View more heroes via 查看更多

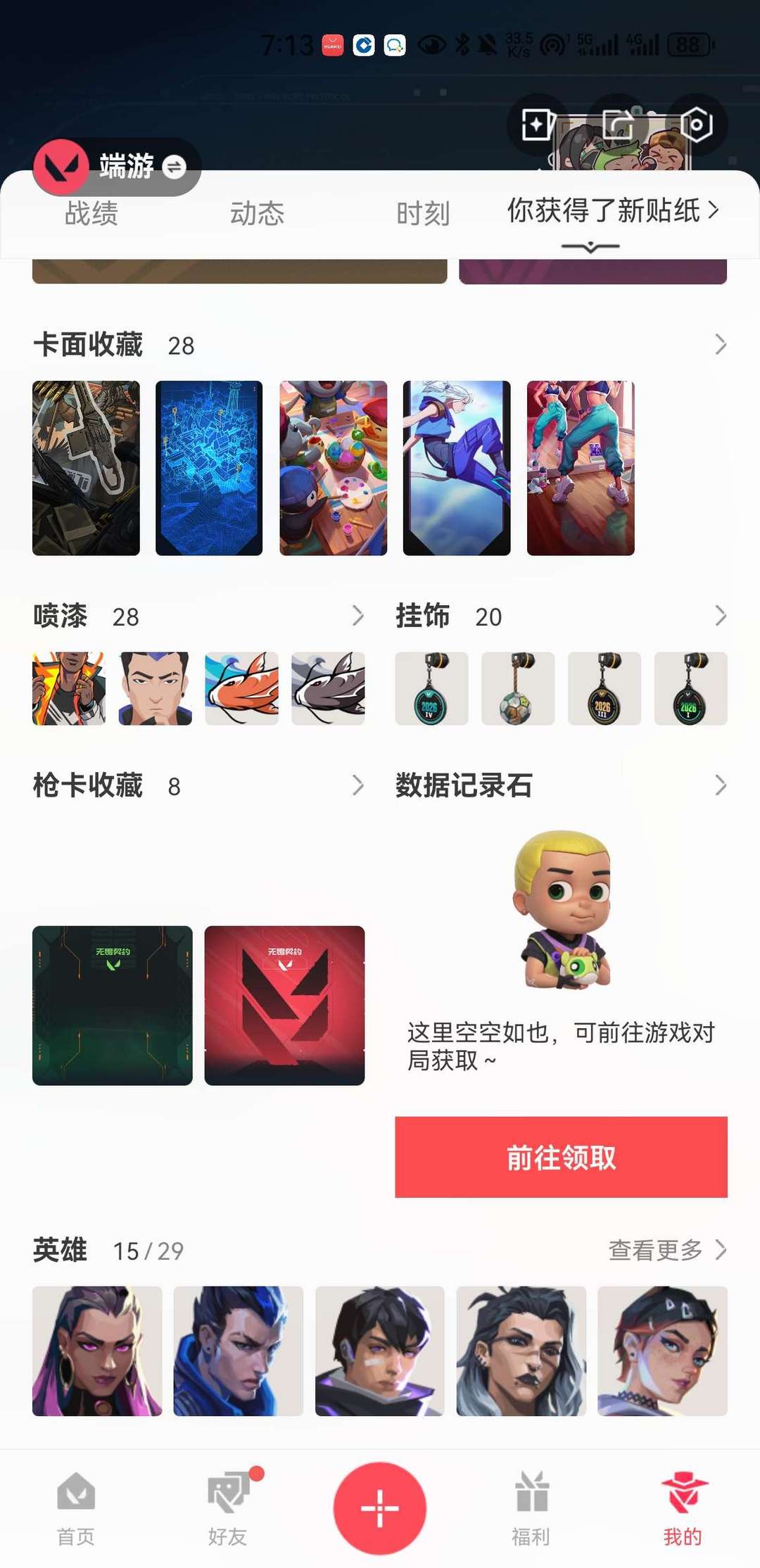[x=667, y=1250]
